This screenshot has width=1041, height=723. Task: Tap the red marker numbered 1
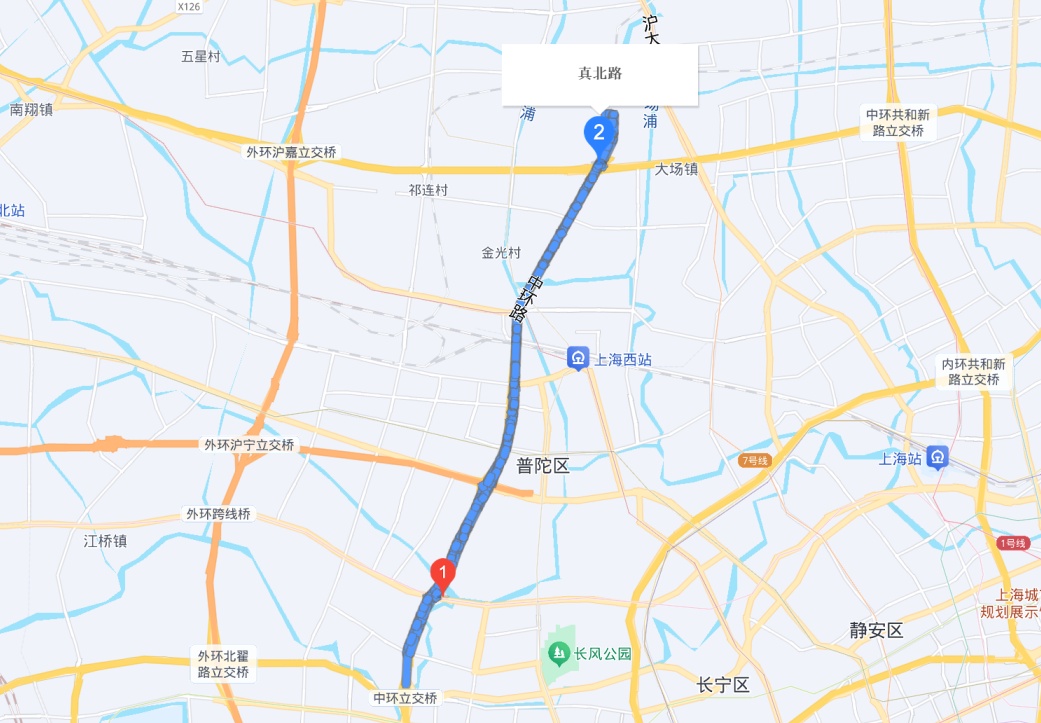click(x=442, y=574)
